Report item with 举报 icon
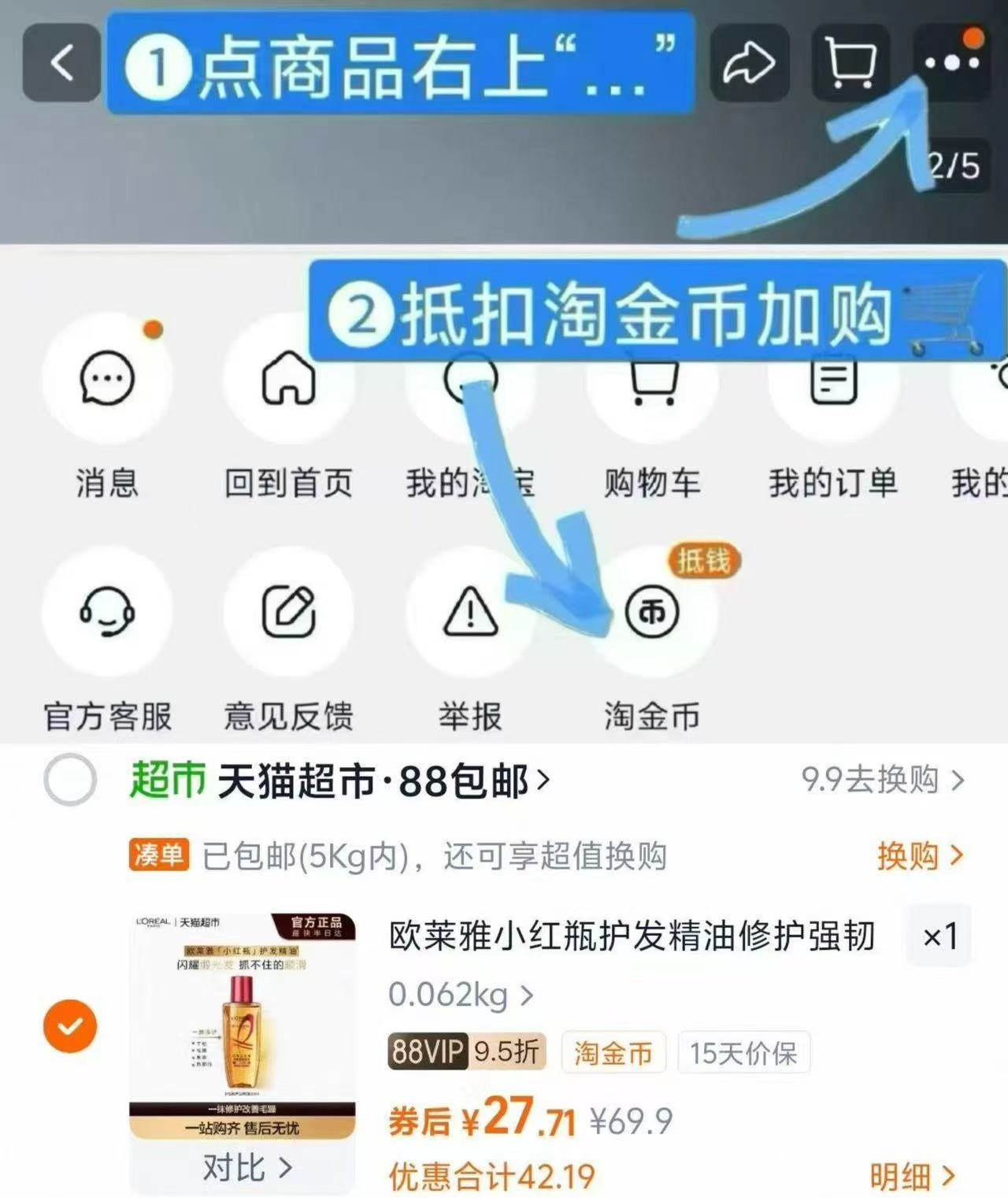This screenshot has height=1198, width=1008. pos(470,613)
